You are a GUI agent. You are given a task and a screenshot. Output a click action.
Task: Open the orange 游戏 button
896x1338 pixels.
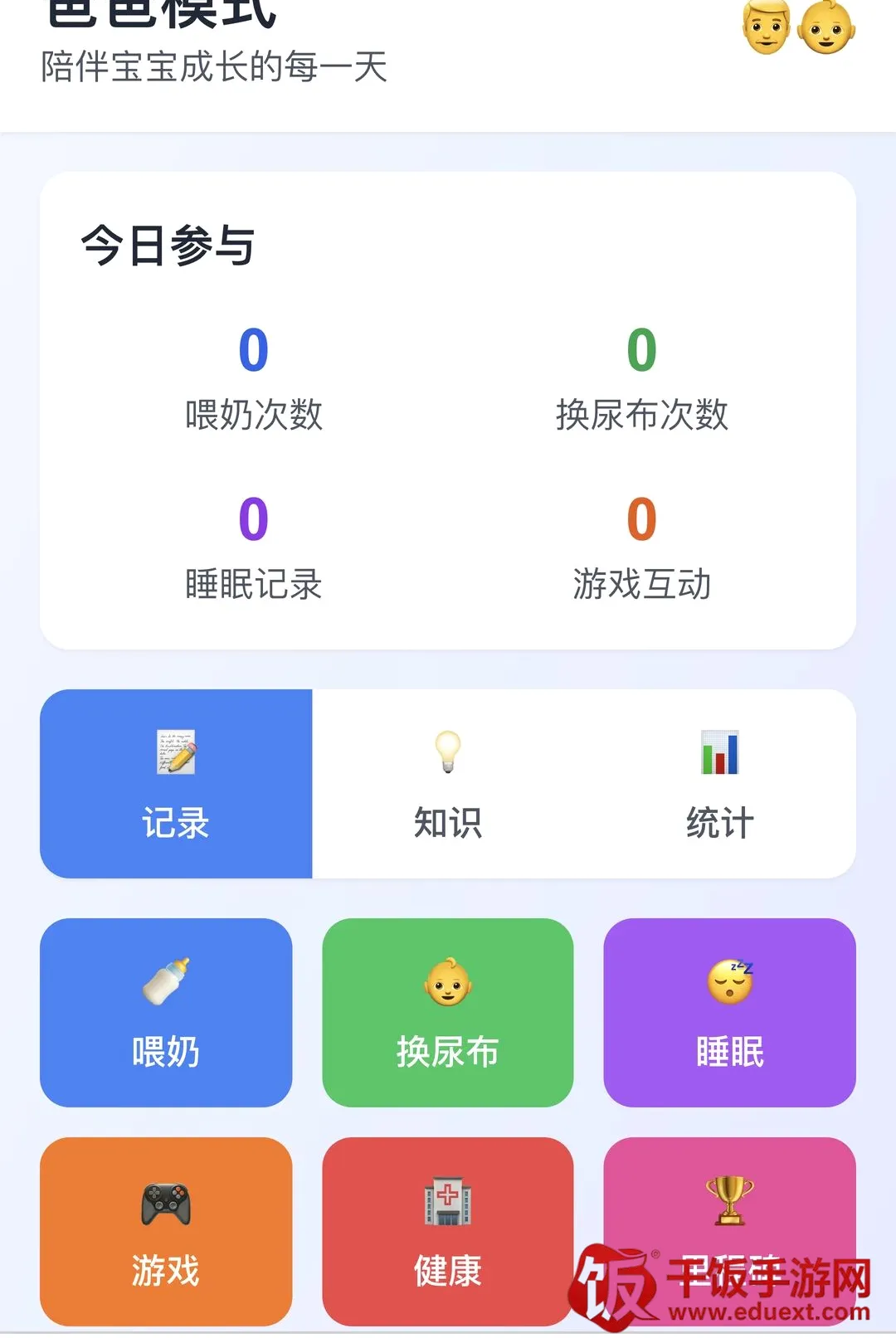(x=166, y=1231)
